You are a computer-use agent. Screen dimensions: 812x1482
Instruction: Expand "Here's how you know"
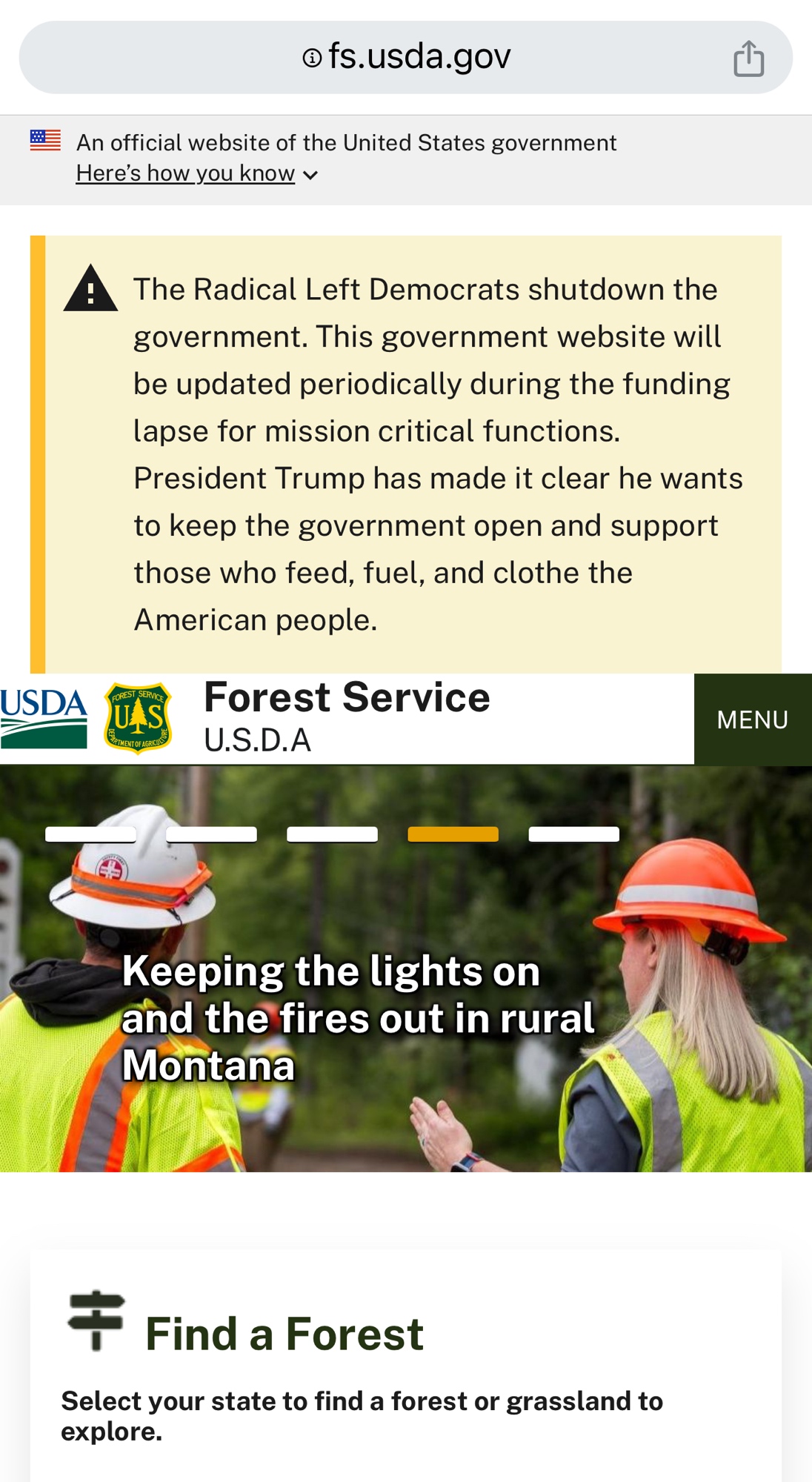pyautogui.click(x=196, y=173)
